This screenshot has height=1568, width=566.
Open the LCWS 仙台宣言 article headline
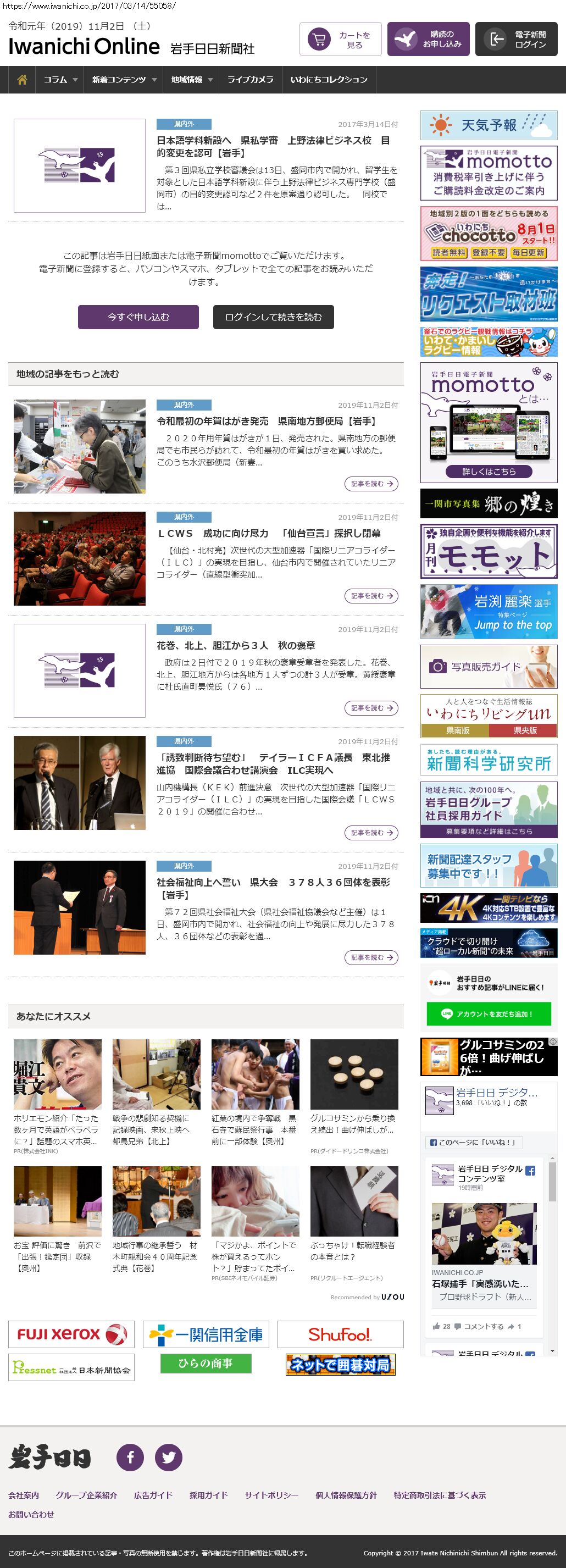point(269,533)
